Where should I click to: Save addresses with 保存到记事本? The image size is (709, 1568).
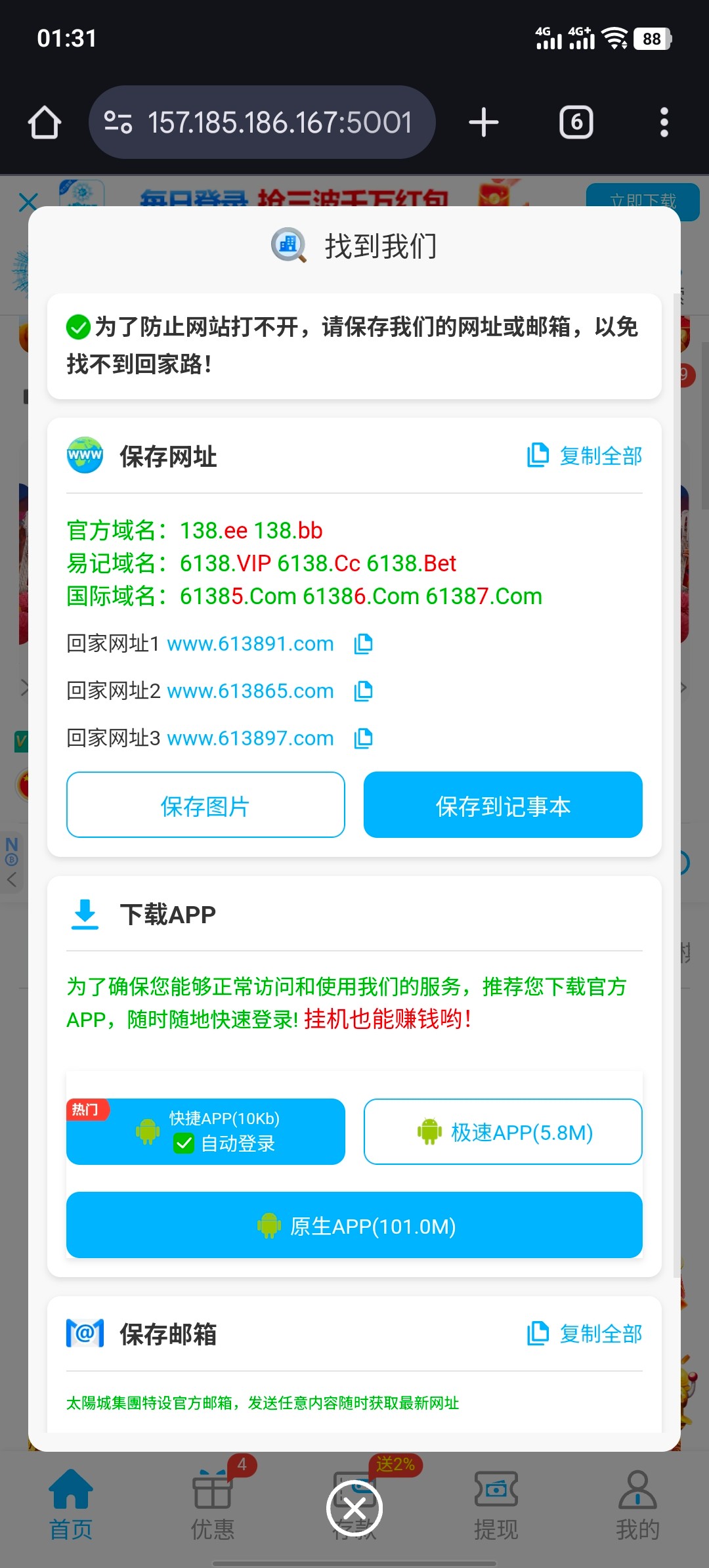tap(503, 805)
